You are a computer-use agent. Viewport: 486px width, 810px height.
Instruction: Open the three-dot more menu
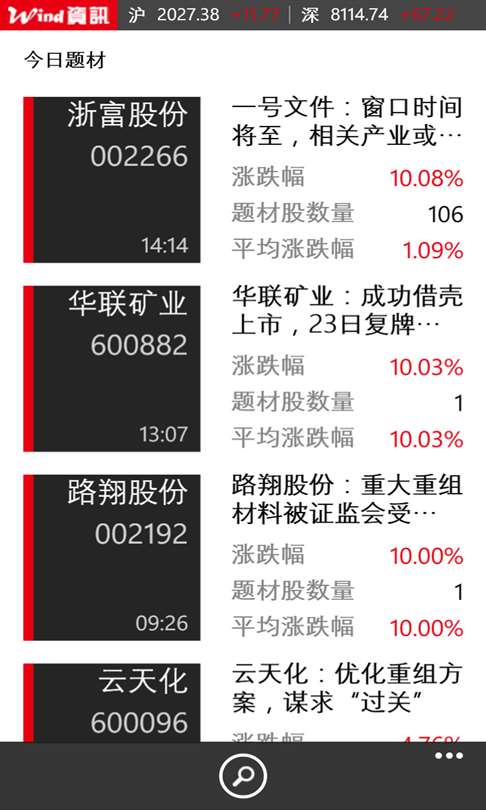pos(449,756)
